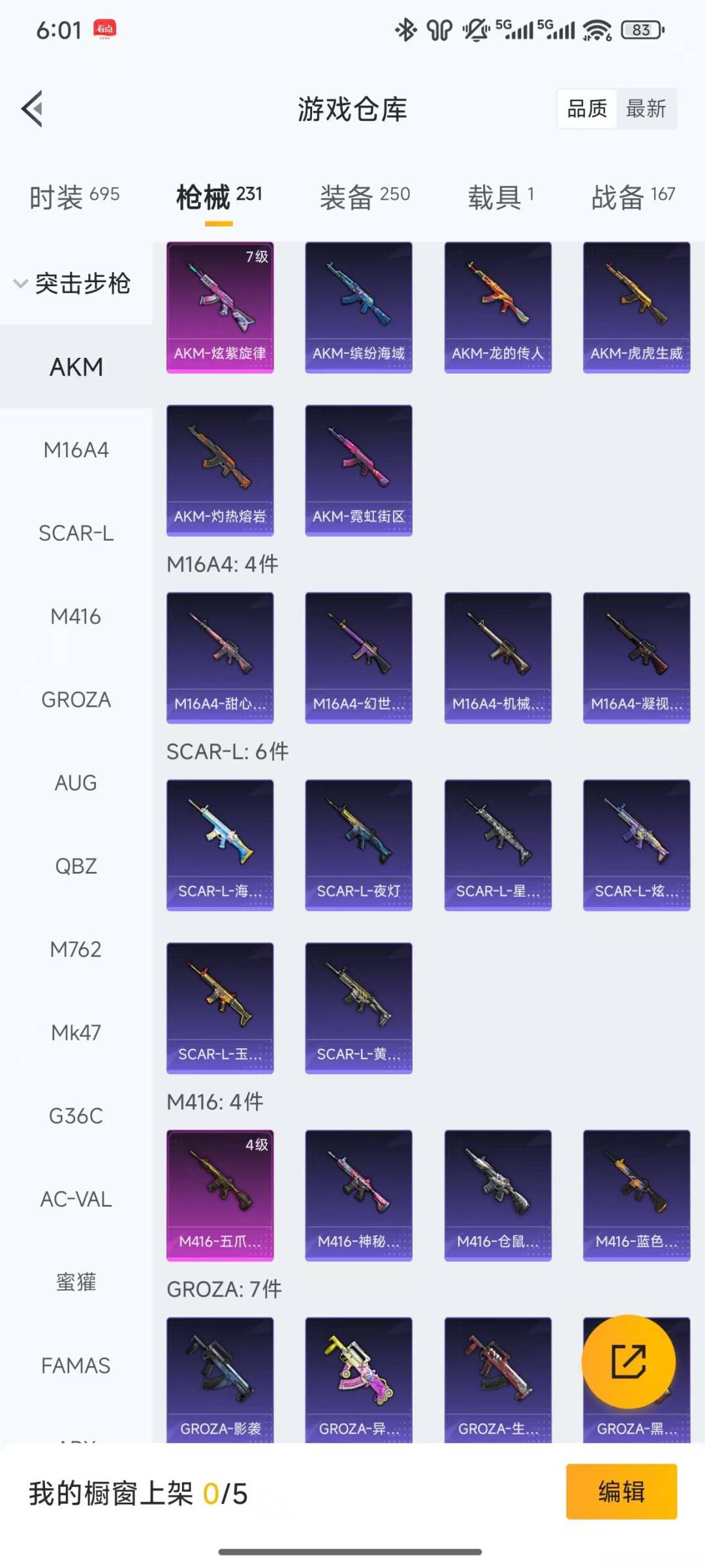The height and width of the screenshot is (1568, 705).
Task: Select M16A4 in the side list
Action: click(76, 450)
